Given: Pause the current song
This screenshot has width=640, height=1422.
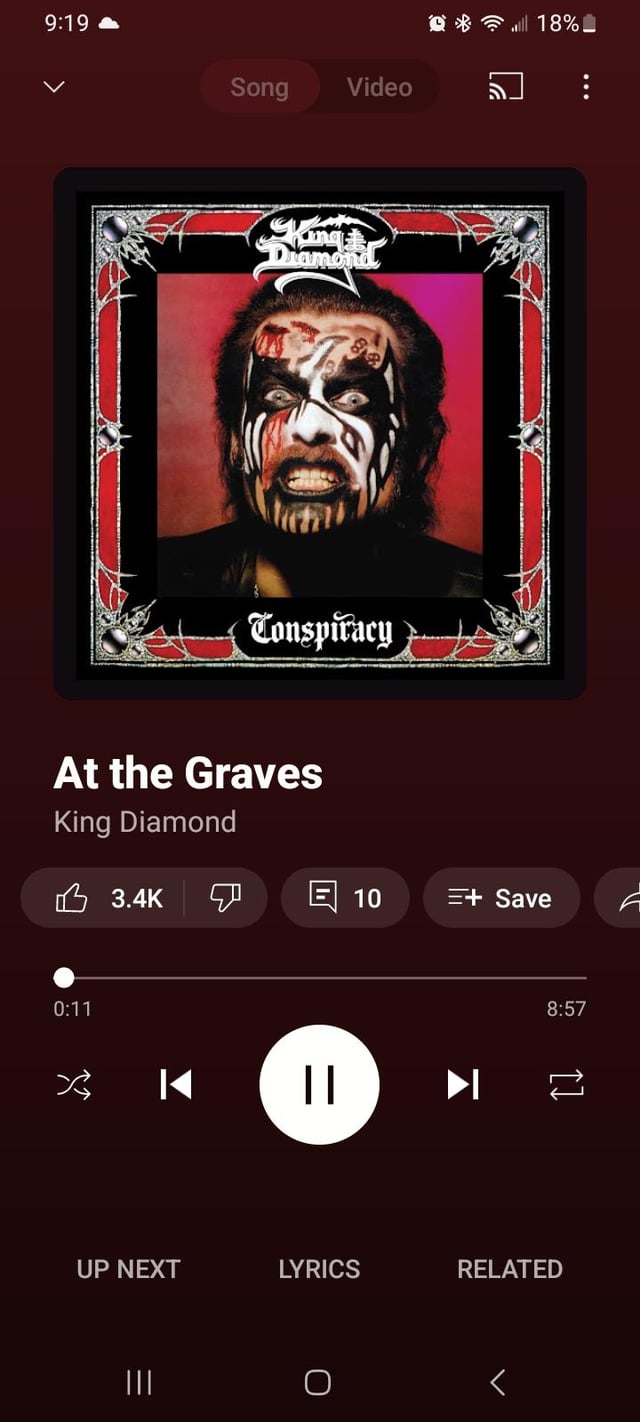Looking at the screenshot, I should point(319,1084).
